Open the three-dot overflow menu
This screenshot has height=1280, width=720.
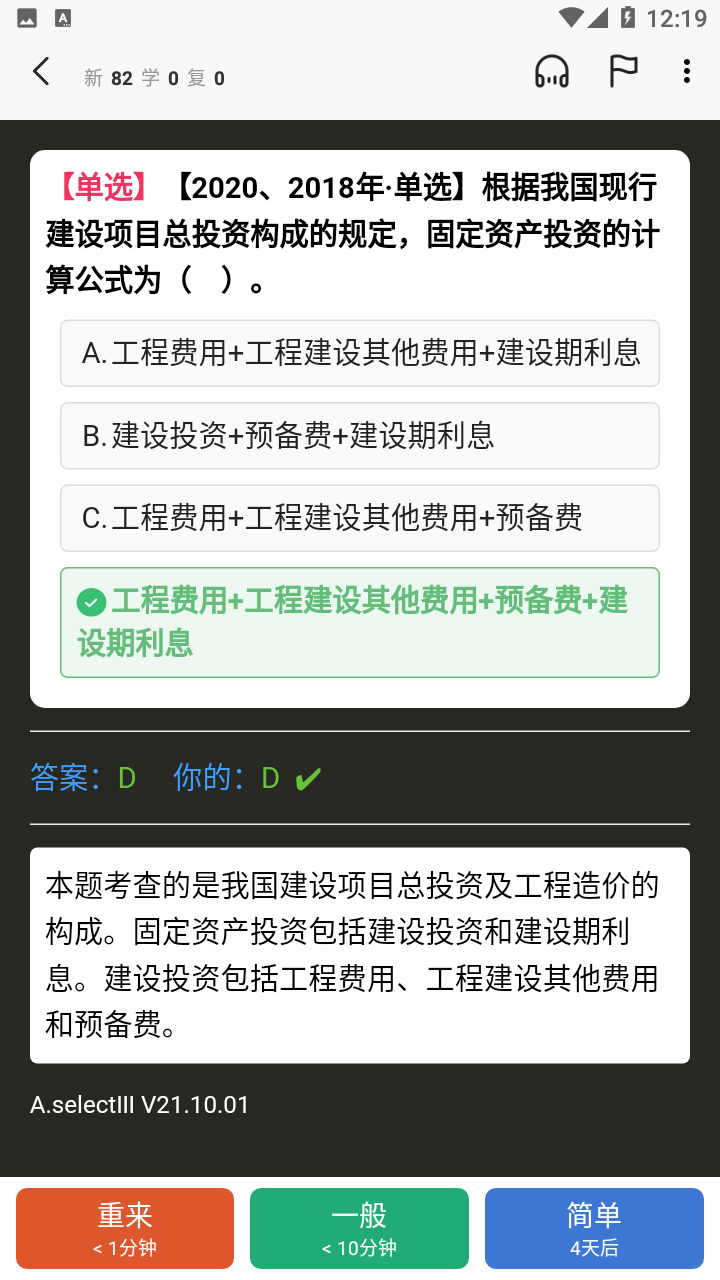point(686,72)
